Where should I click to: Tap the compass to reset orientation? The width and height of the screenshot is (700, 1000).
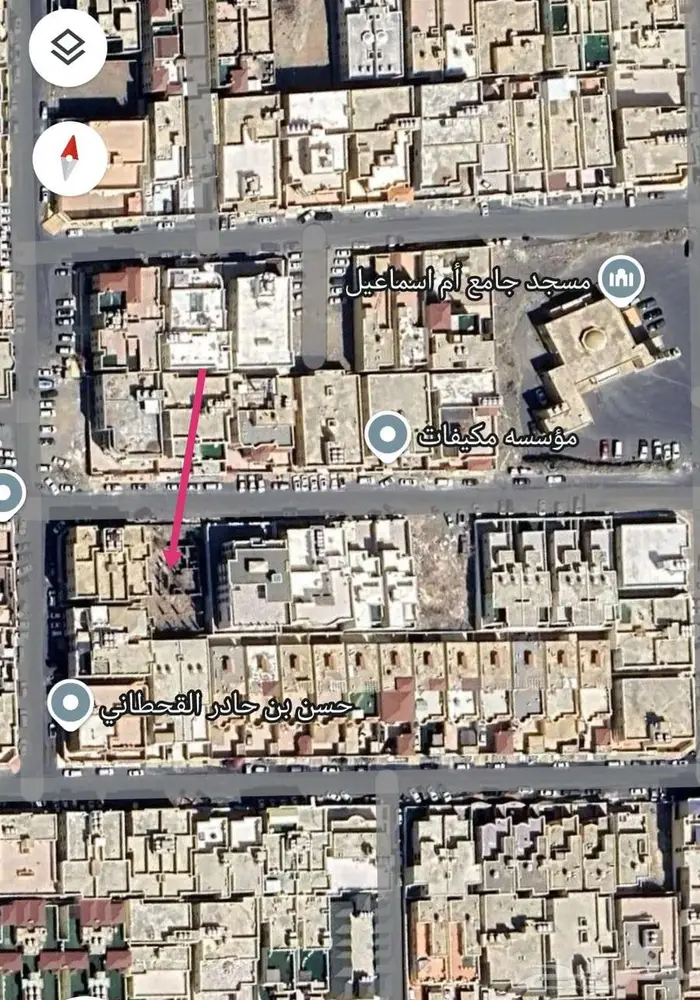click(70, 158)
